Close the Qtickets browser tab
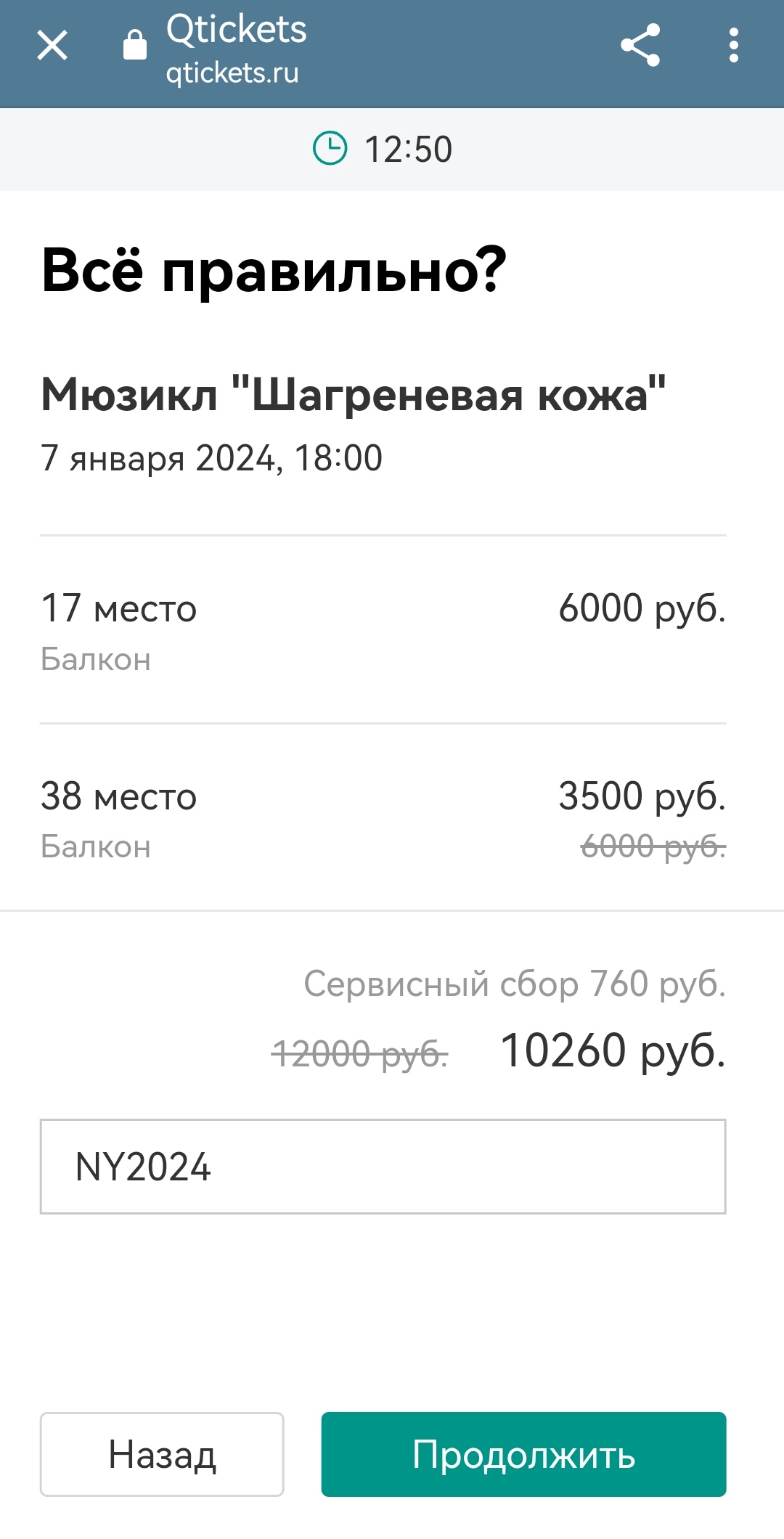The height and width of the screenshot is (1539, 784). (x=52, y=46)
